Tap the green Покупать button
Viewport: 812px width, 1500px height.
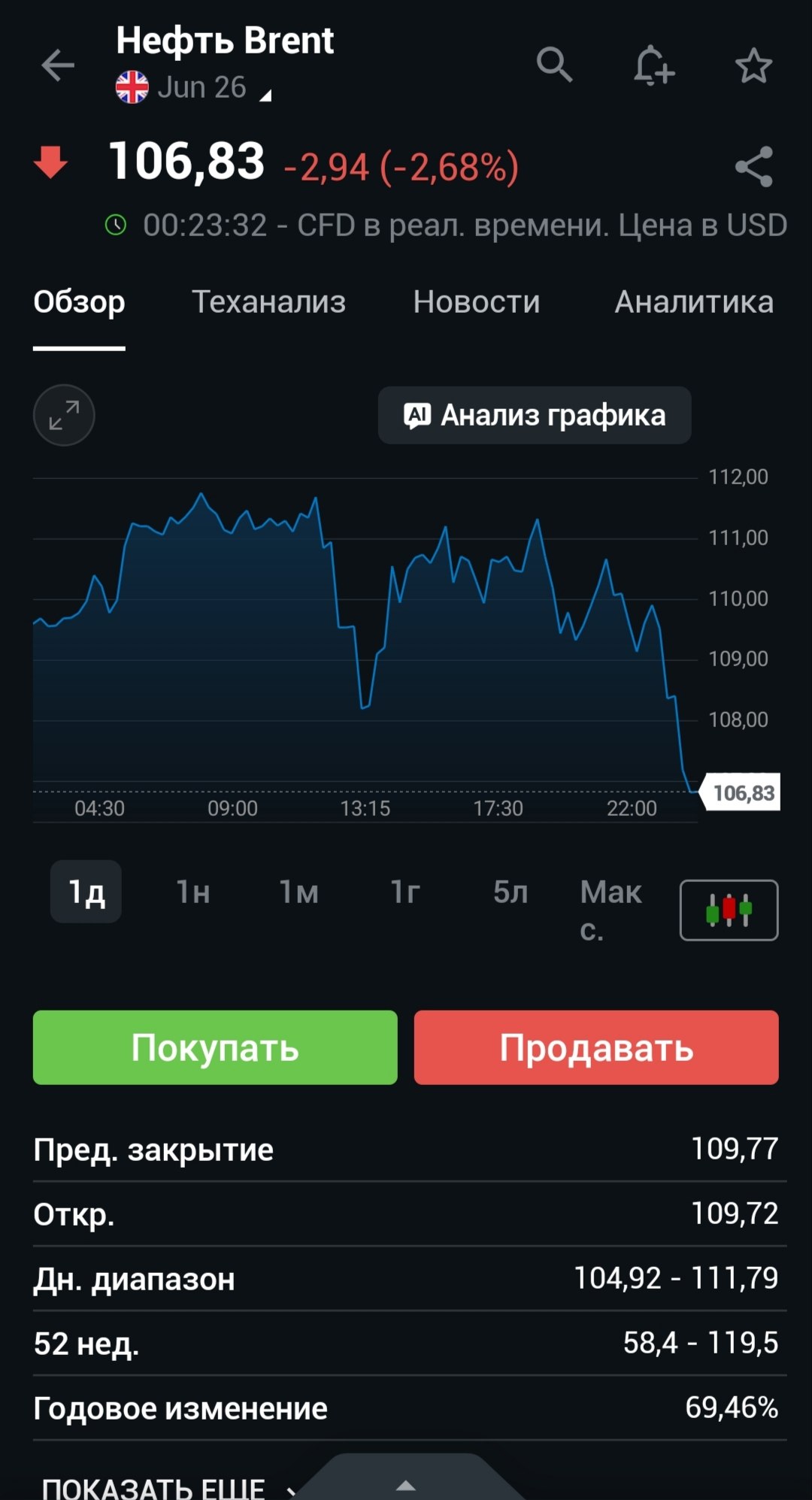pyautogui.click(x=215, y=1047)
